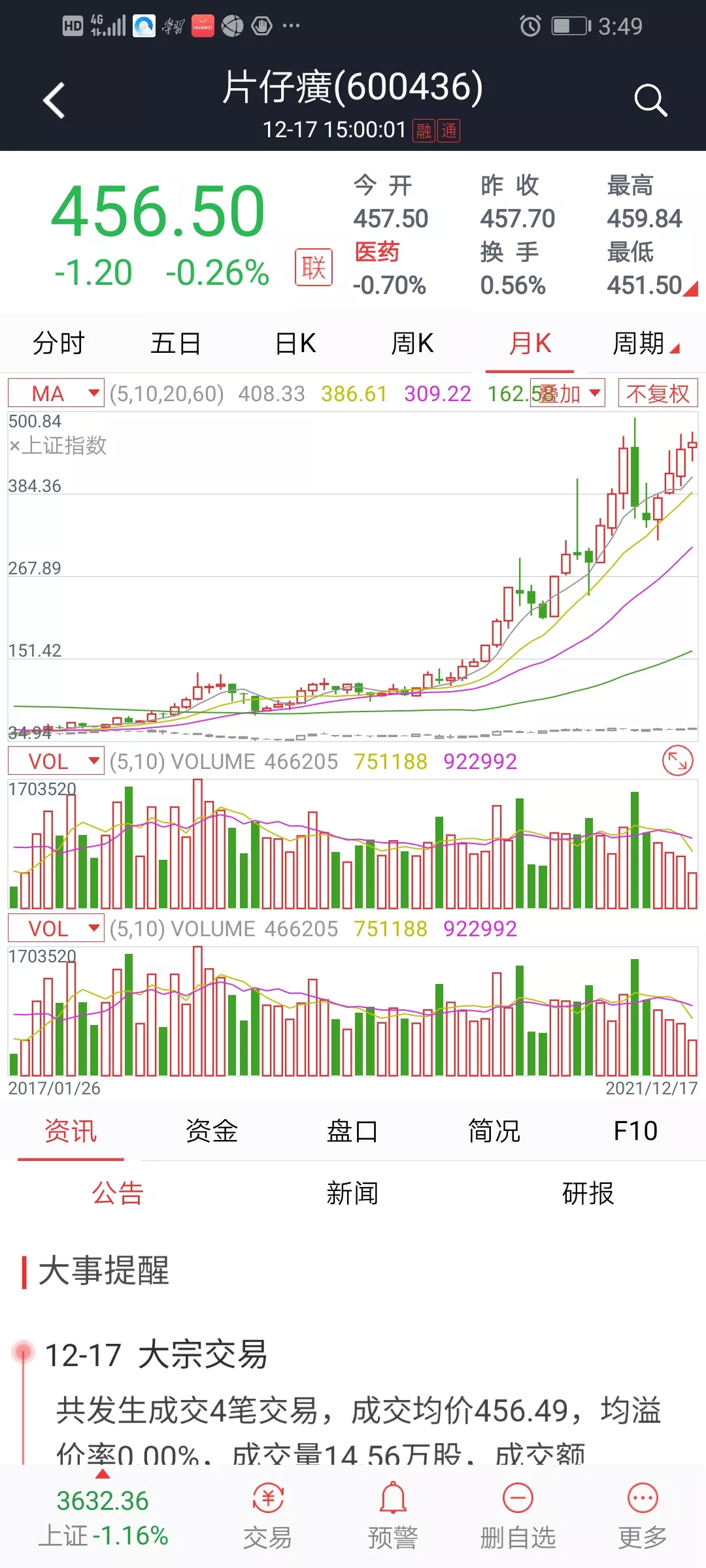
Task: Open the 简况 company overview tab
Action: 494,1131
